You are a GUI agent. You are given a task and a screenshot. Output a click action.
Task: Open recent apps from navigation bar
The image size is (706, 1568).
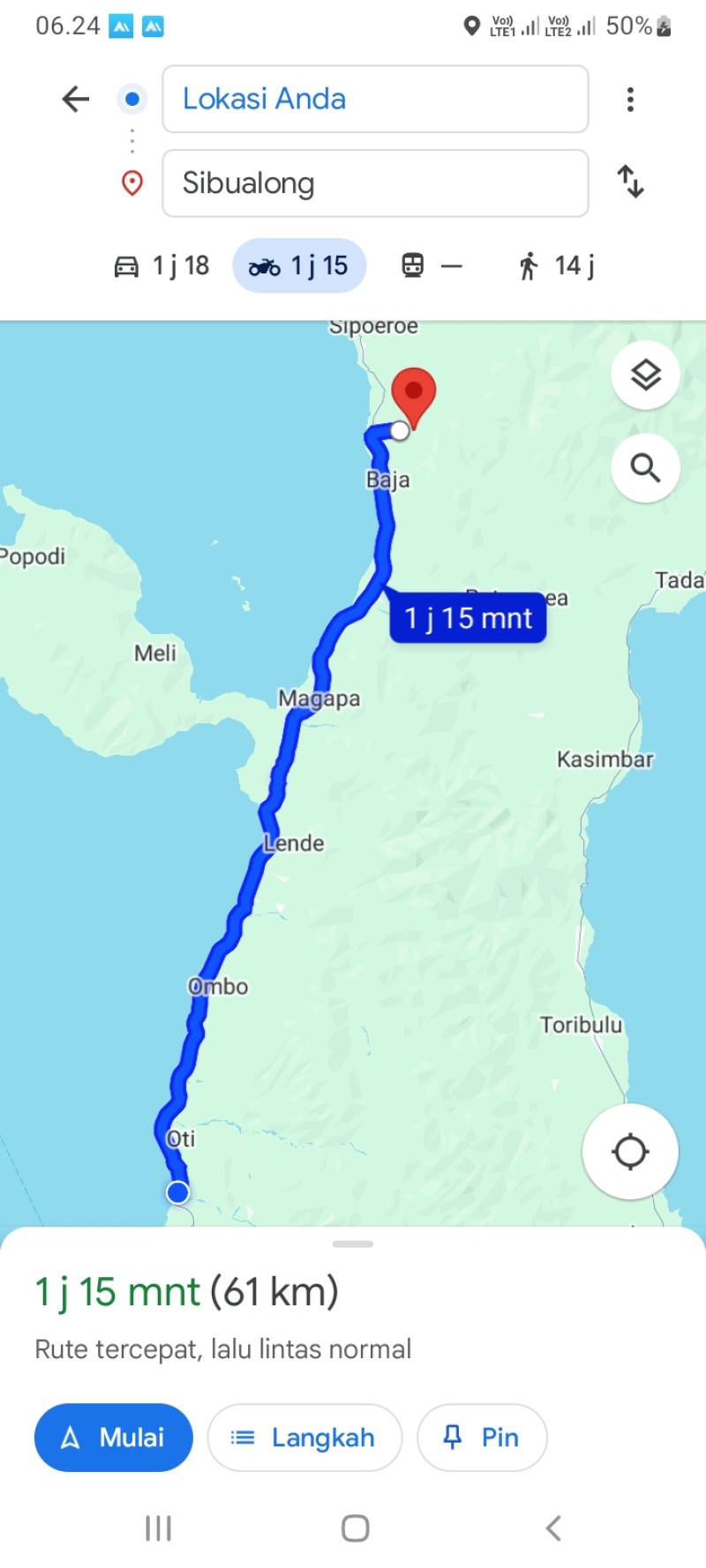158,1528
